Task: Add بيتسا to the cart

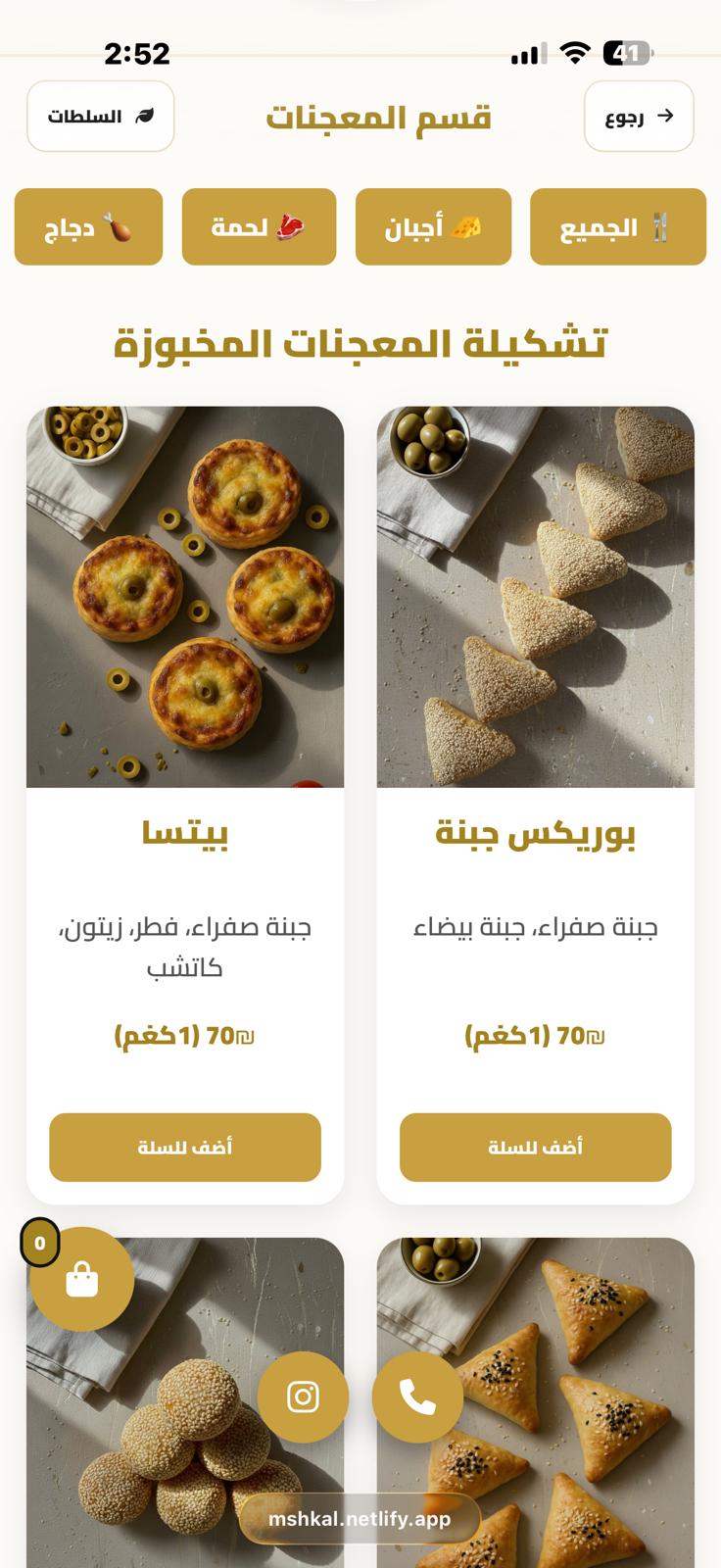Action: point(185,1147)
